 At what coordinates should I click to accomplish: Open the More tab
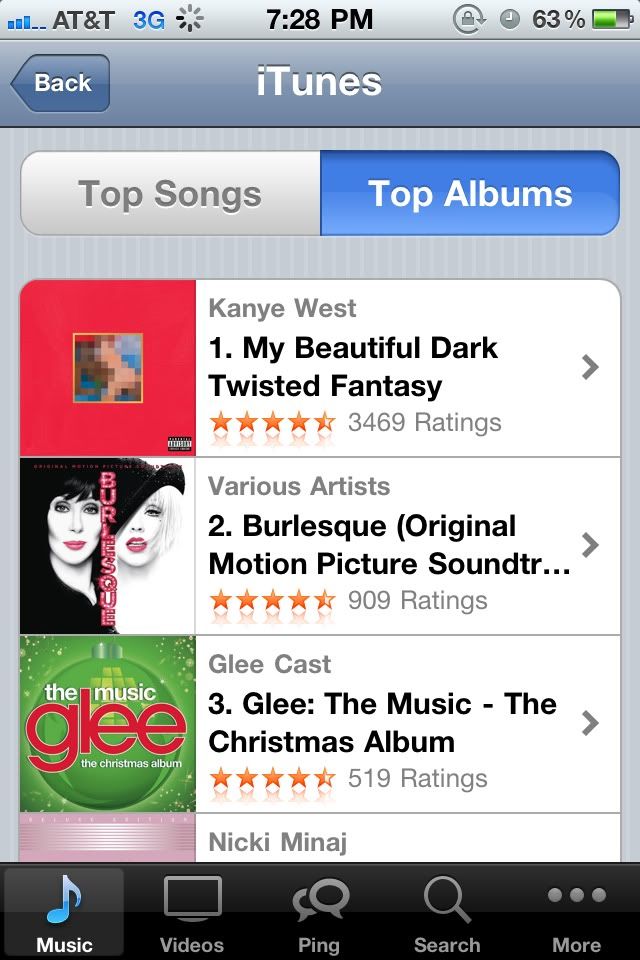pos(576,912)
